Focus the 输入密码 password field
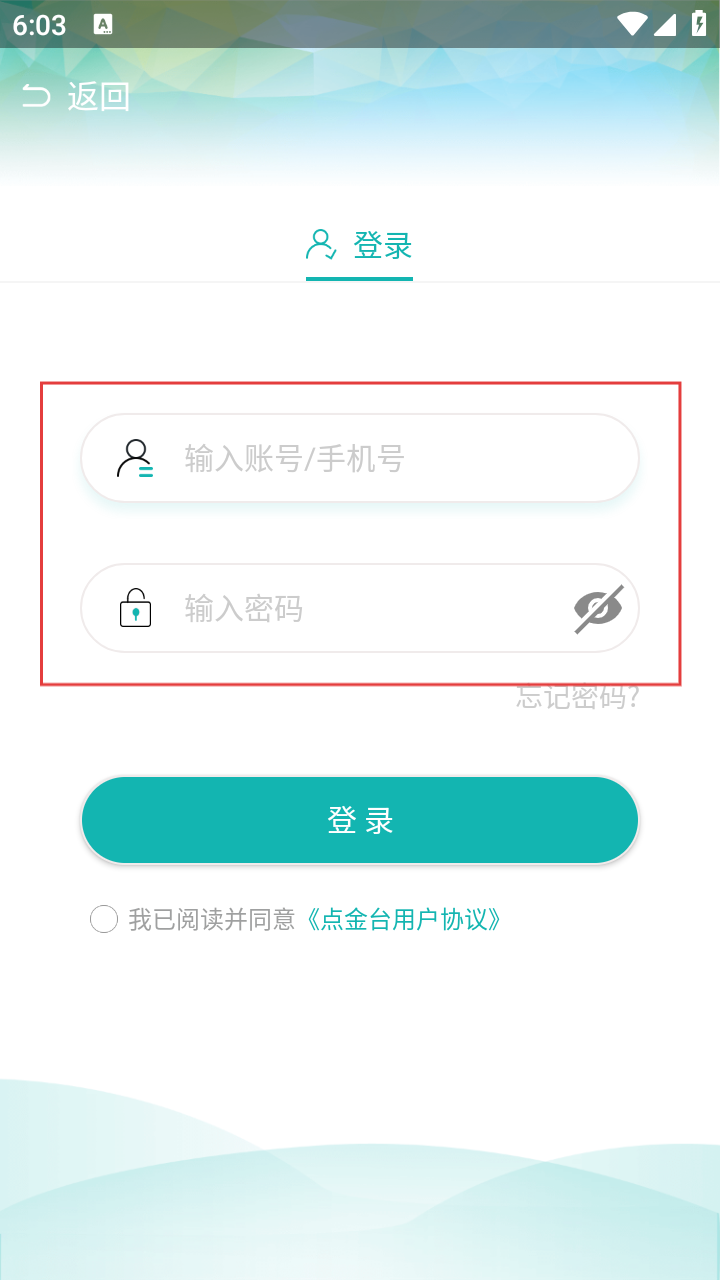720x1280 pixels. 360,608
